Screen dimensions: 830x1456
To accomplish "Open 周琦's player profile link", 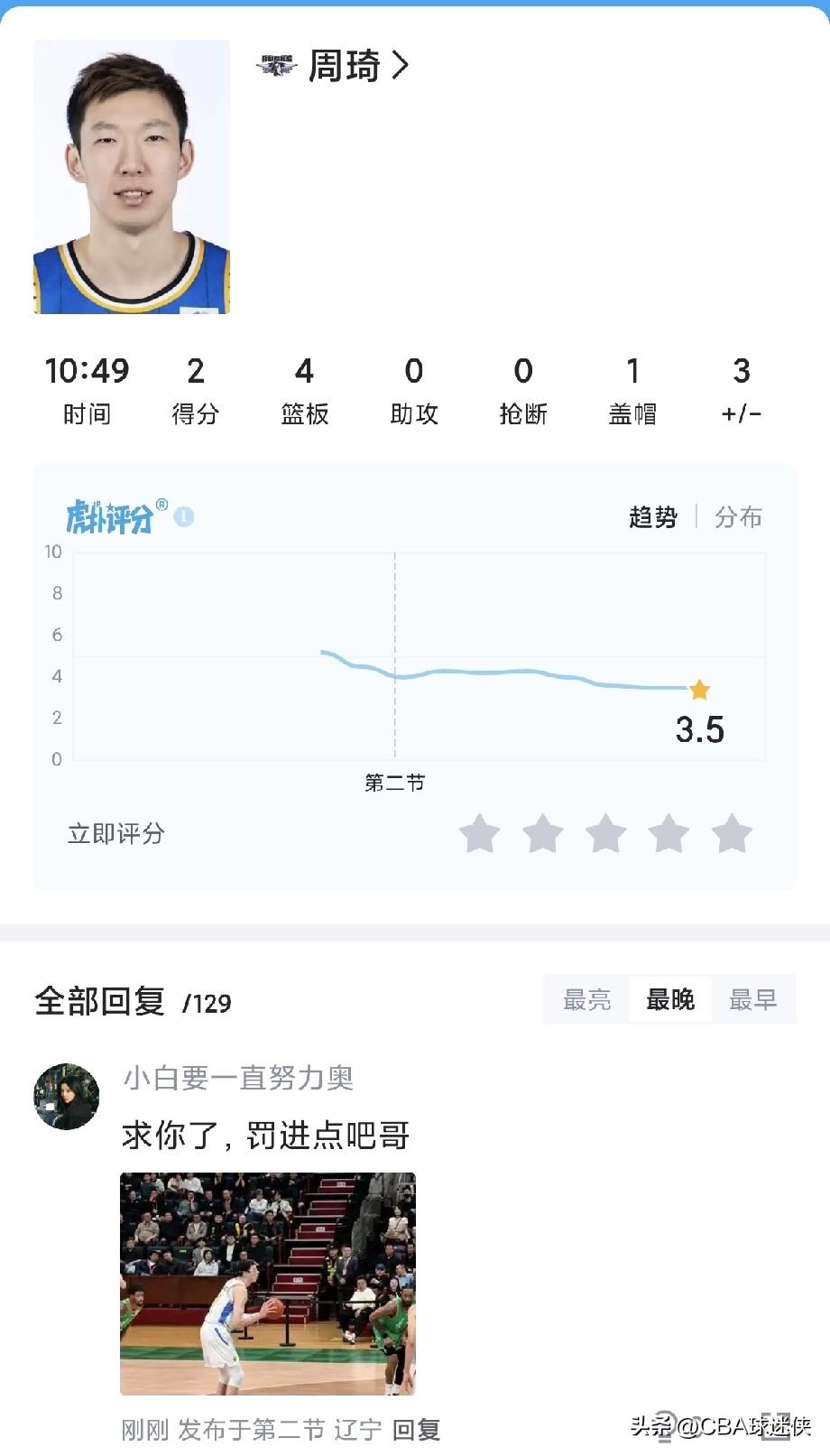I will pyautogui.click(x=357, y=66).
